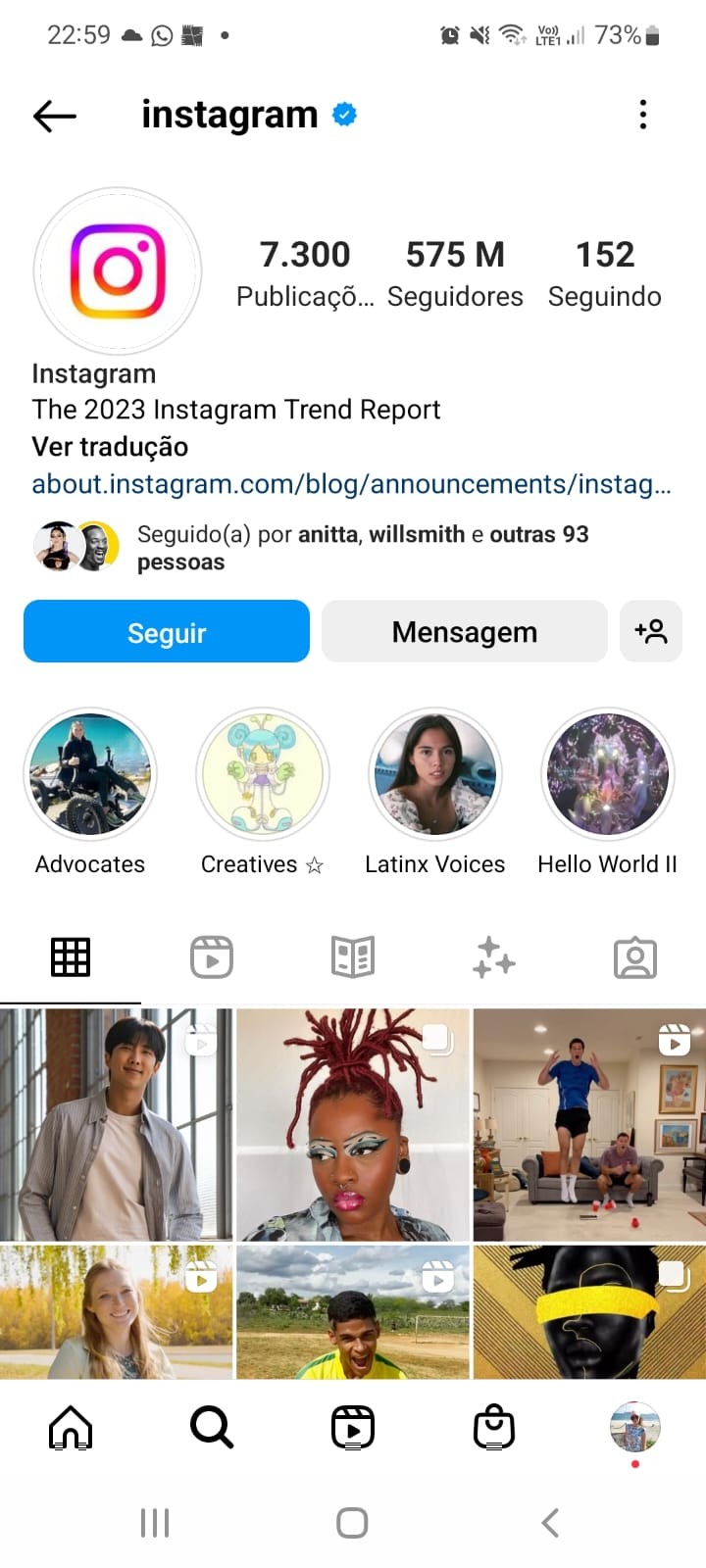The image size is (706, 1568).
Task: Check the battery indicator at 73%
Action: point(627,32)
